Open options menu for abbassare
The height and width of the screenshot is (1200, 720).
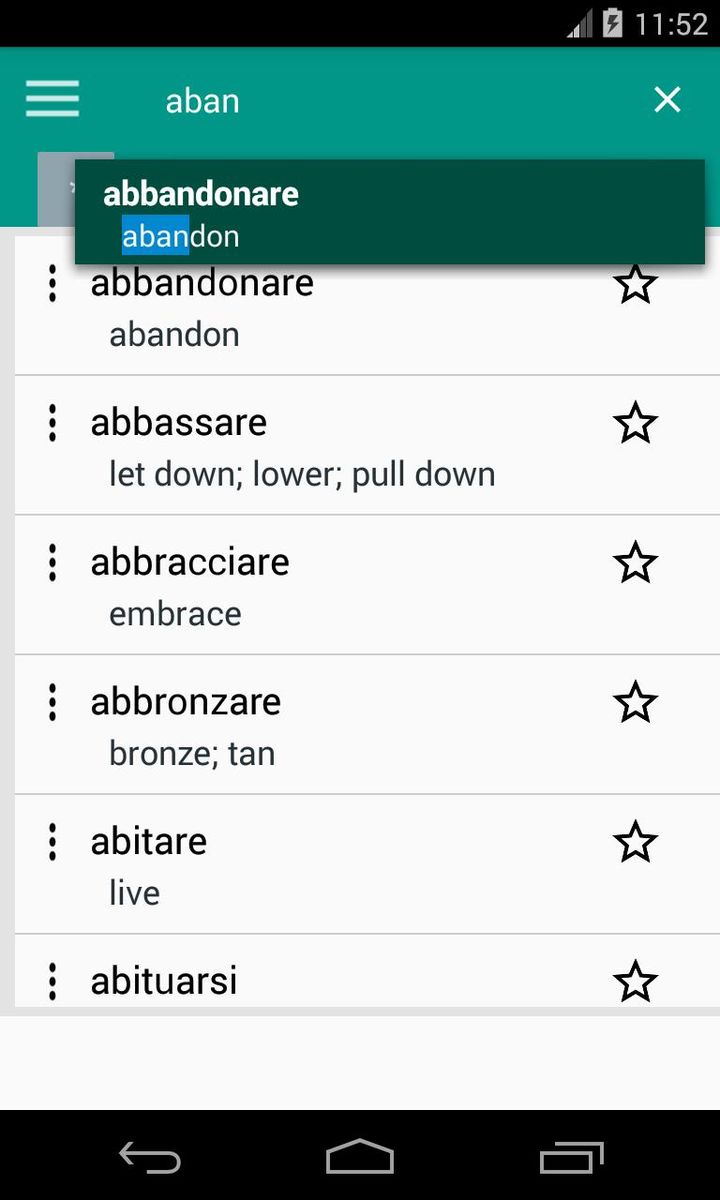(x=52, y=423)
